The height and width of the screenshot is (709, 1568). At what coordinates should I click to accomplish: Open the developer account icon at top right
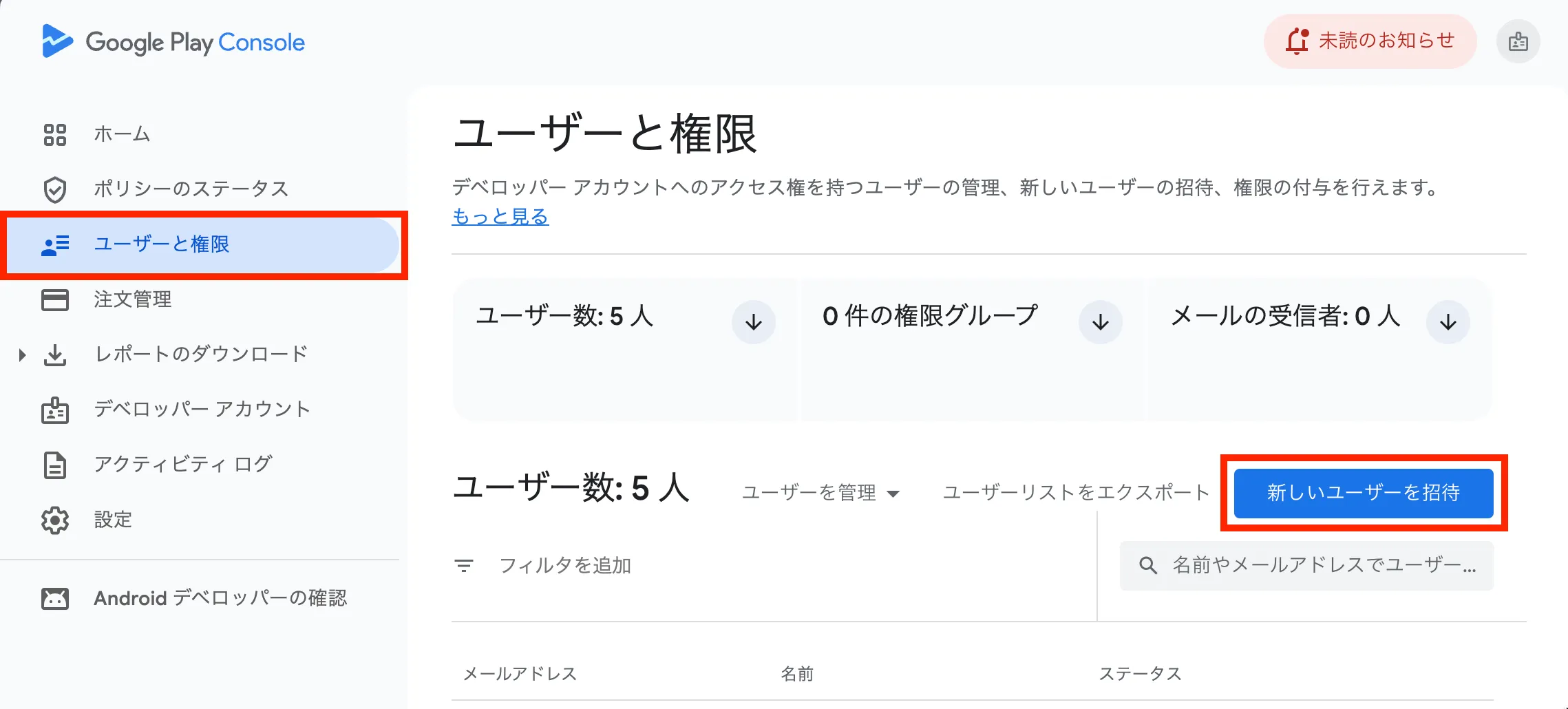1518,42
